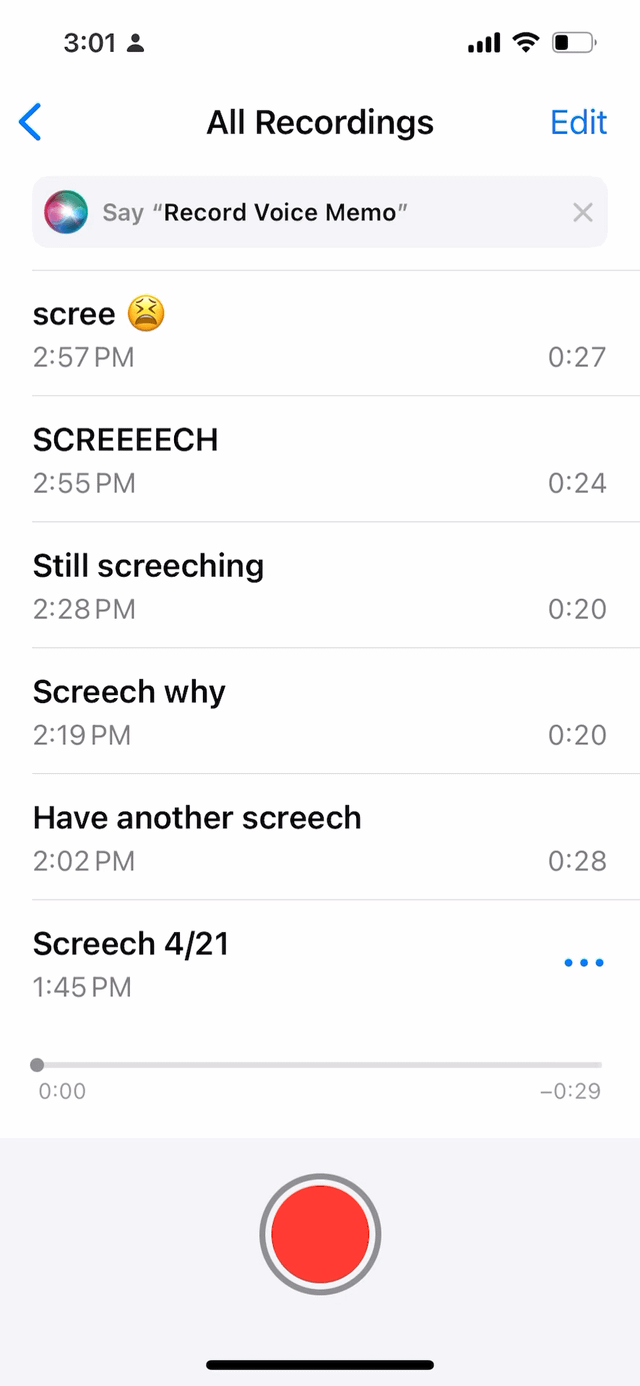The image size is (640, 1386).
Task: Start a new voice recording
Action: [x=320, y=1234]
